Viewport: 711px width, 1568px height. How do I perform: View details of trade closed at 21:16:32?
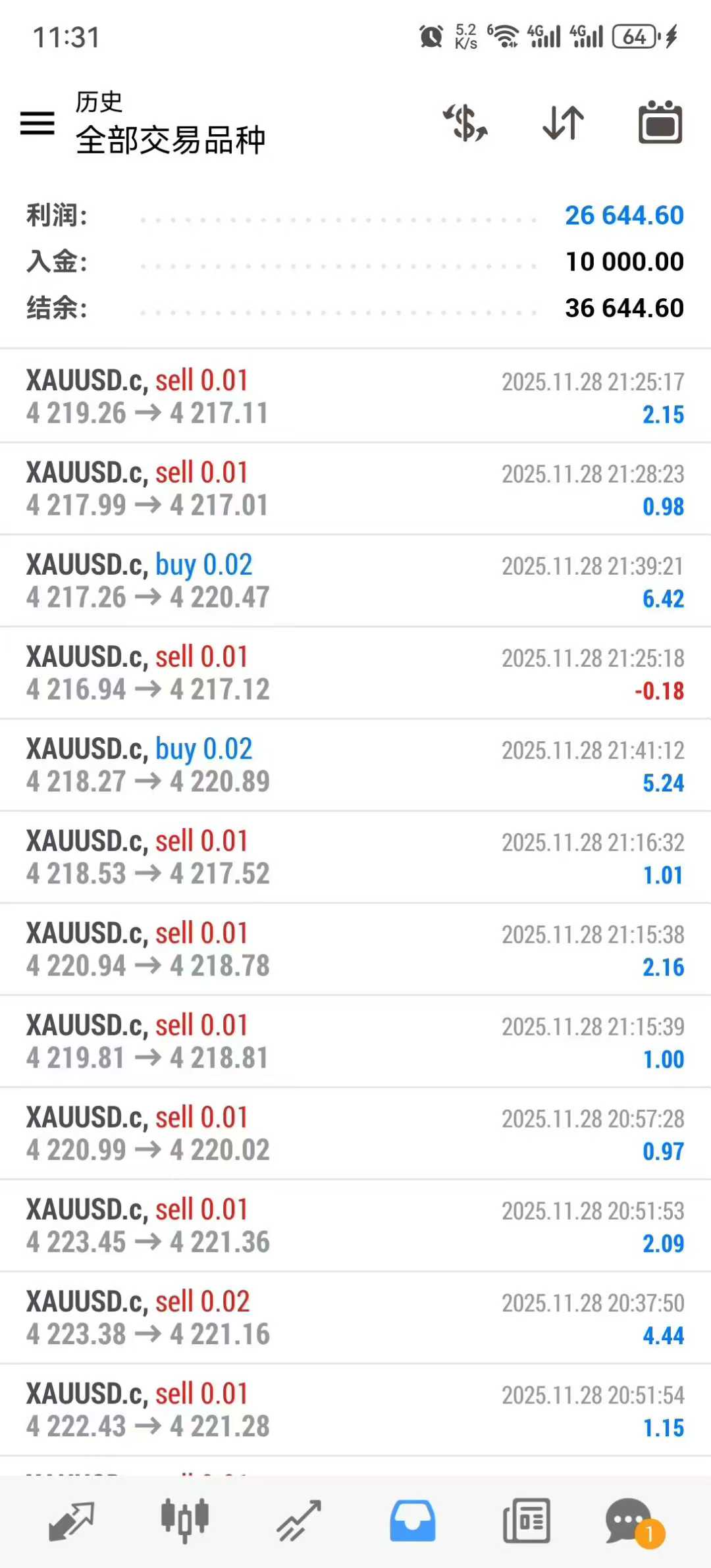point(355,858)
